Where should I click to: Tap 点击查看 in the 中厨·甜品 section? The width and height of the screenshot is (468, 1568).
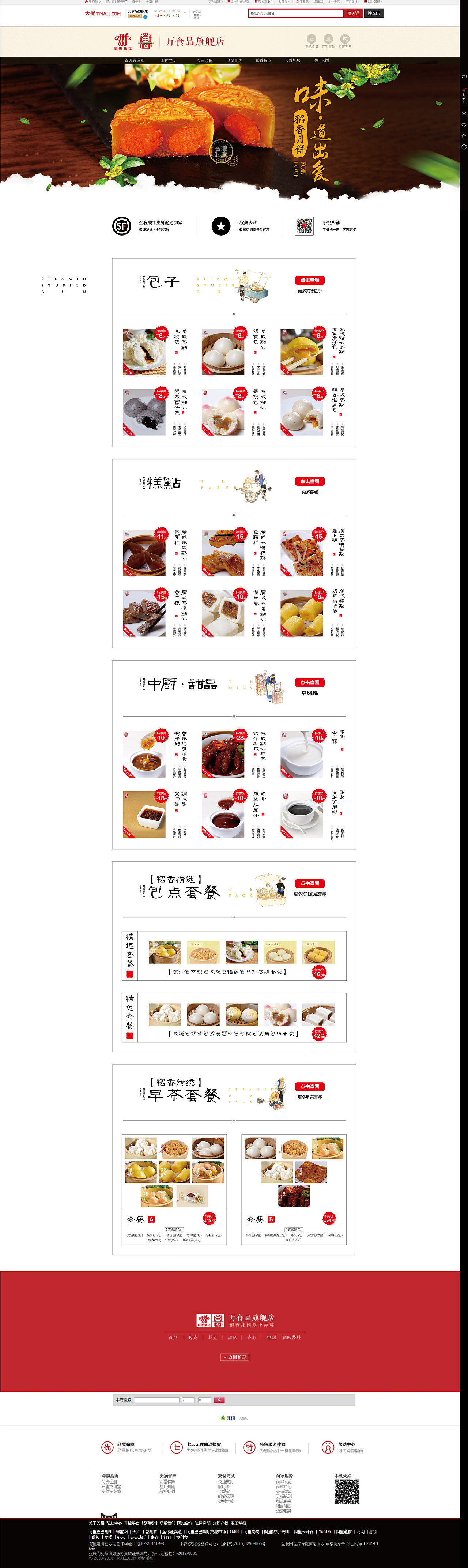click(309, 683)
